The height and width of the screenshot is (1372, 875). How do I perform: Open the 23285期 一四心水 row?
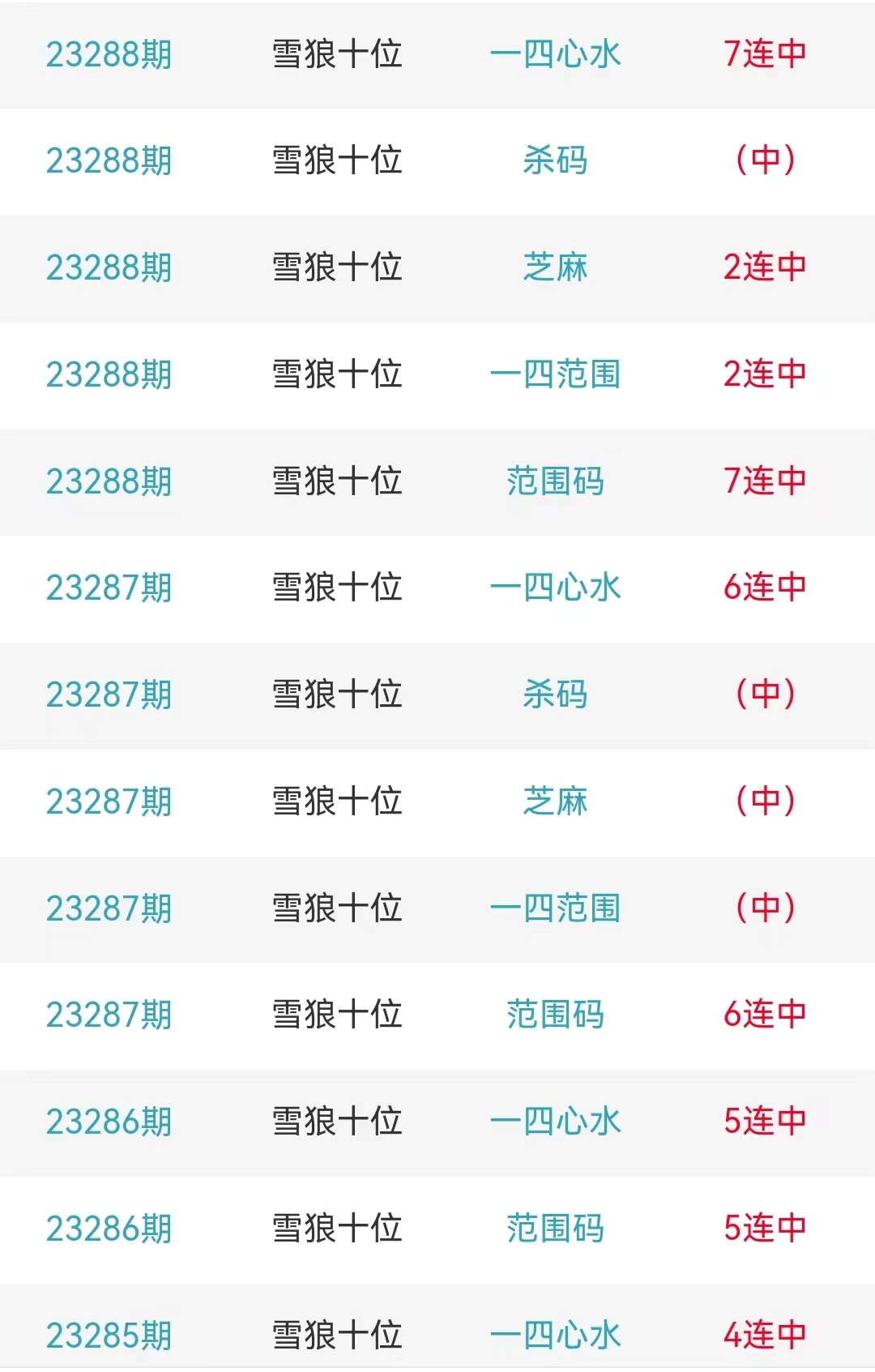click(x=555, y=1335)
